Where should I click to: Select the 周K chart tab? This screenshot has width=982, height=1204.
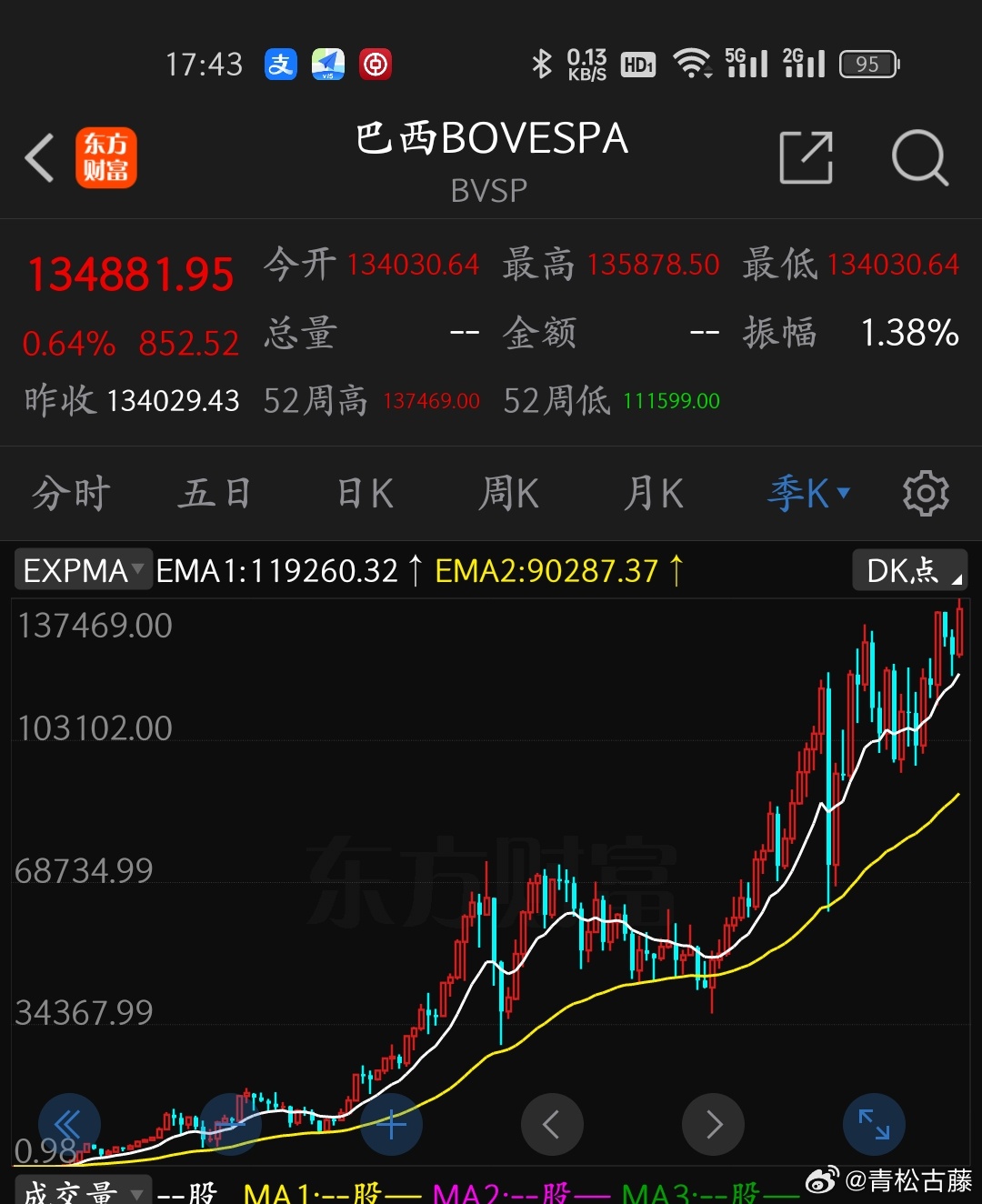pyautogui.click(x=509, y=494)
